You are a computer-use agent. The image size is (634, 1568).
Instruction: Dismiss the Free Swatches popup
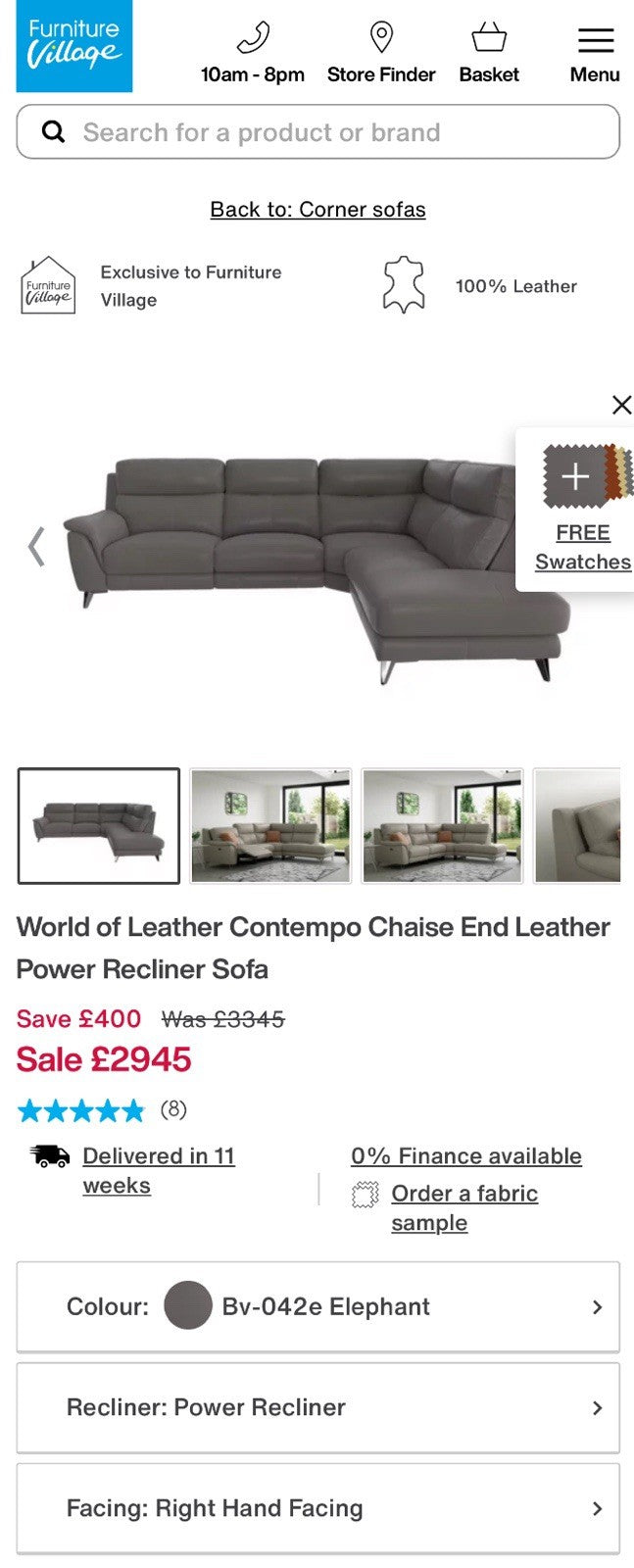pyautogui.click(x=621, y=405)
